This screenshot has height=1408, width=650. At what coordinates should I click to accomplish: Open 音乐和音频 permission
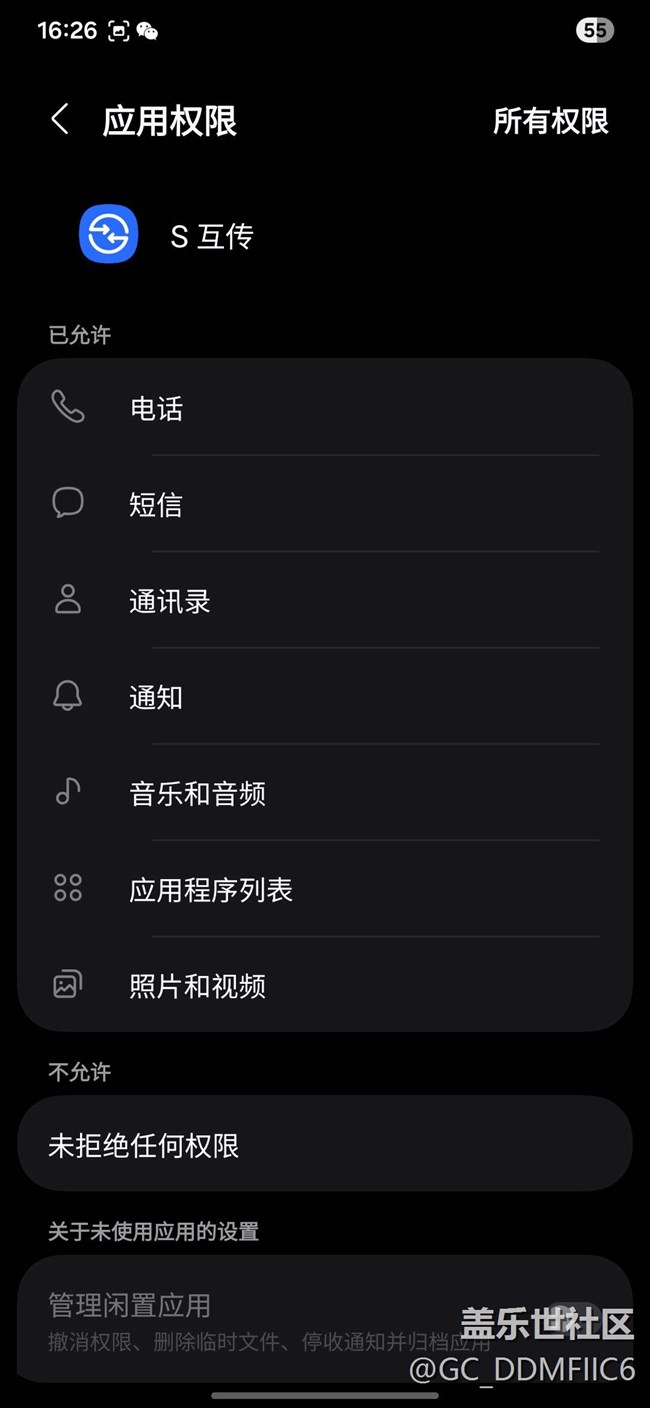tap(325, 793)
